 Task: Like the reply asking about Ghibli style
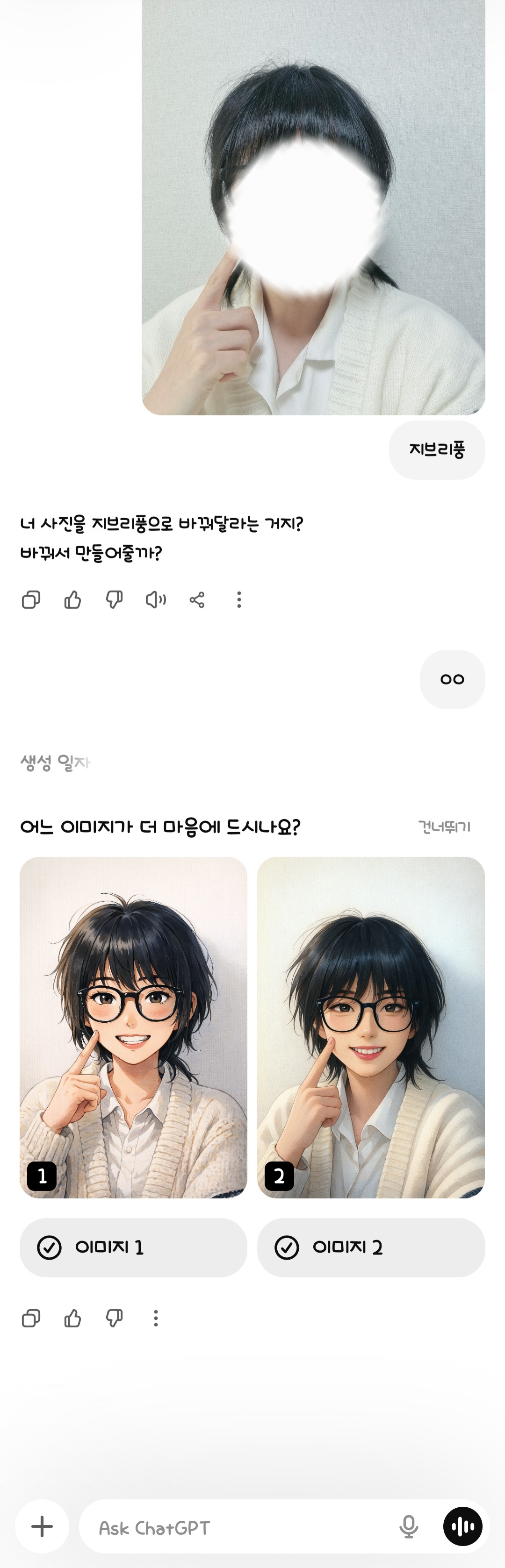point(72,599)
